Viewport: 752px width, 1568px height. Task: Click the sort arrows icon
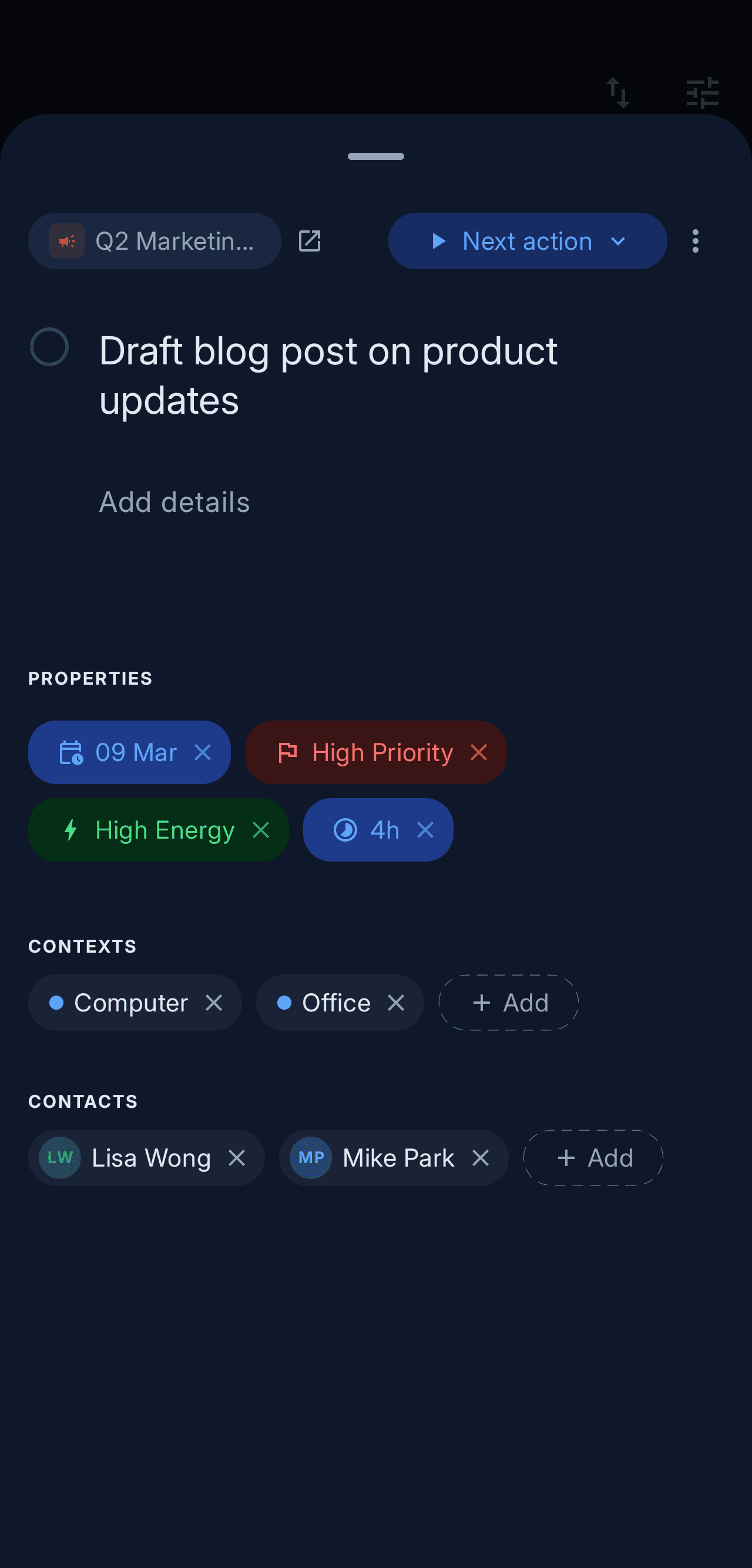coord(619,92)
